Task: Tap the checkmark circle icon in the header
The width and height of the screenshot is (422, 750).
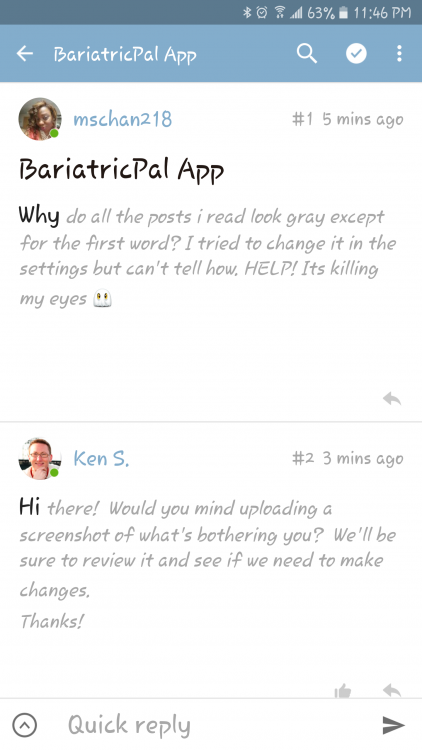Action: pos(356,54)
